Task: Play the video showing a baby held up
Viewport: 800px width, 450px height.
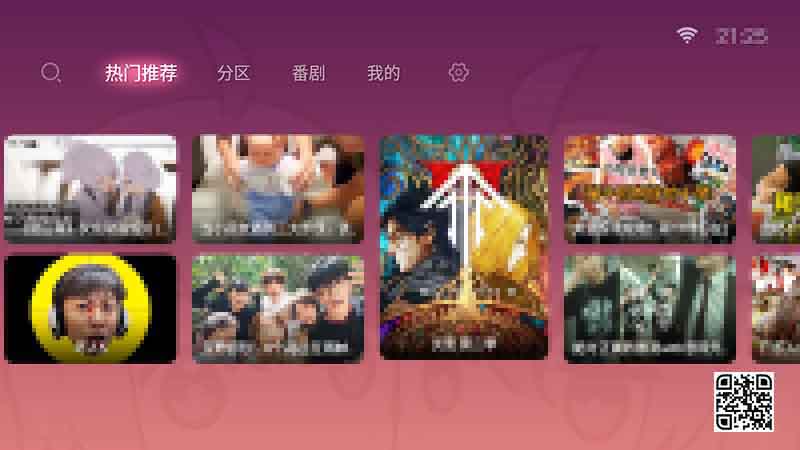Action: click(x=278, y=189)
